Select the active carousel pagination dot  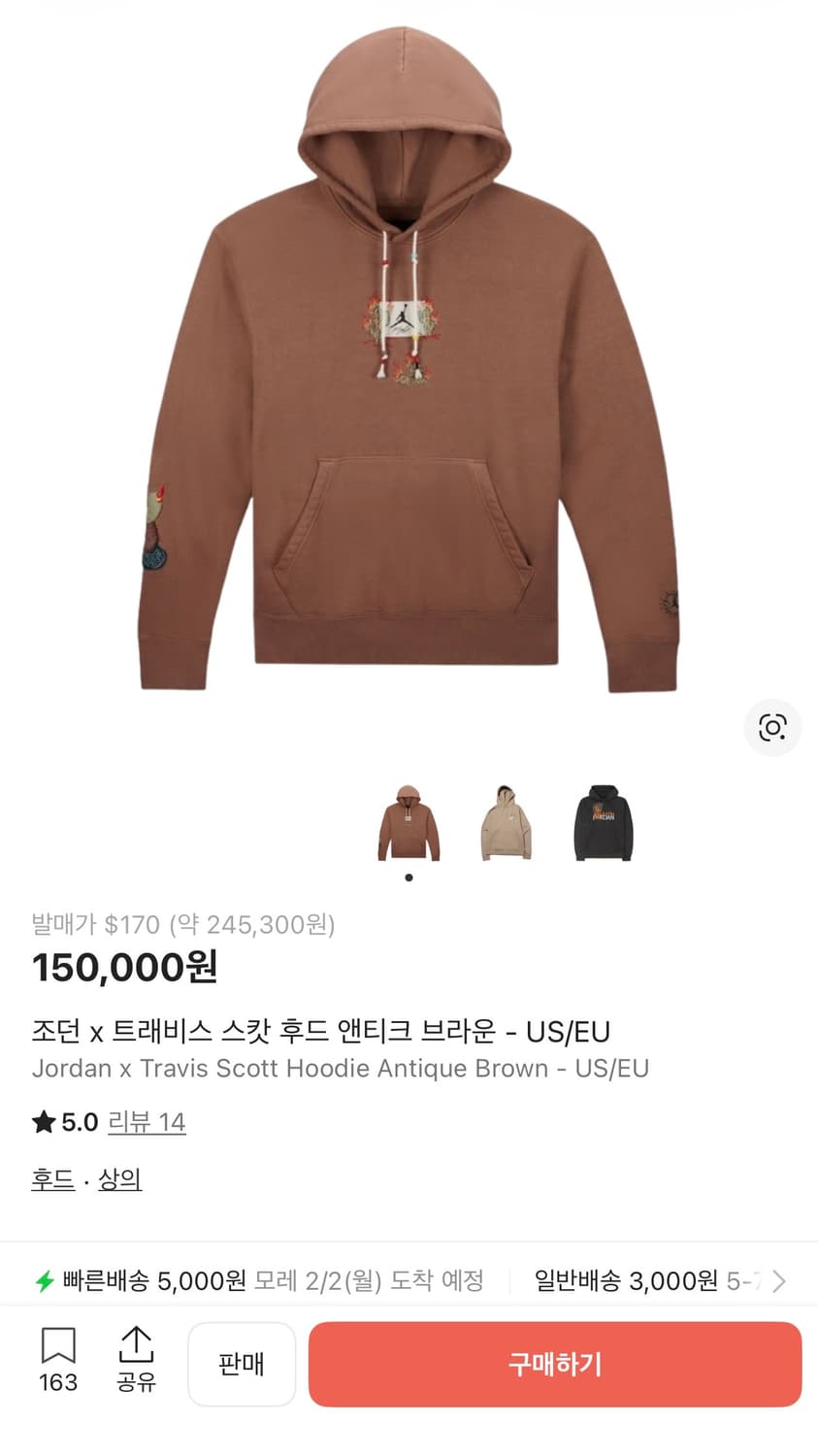pyautogui.click(x=409, y=877)
